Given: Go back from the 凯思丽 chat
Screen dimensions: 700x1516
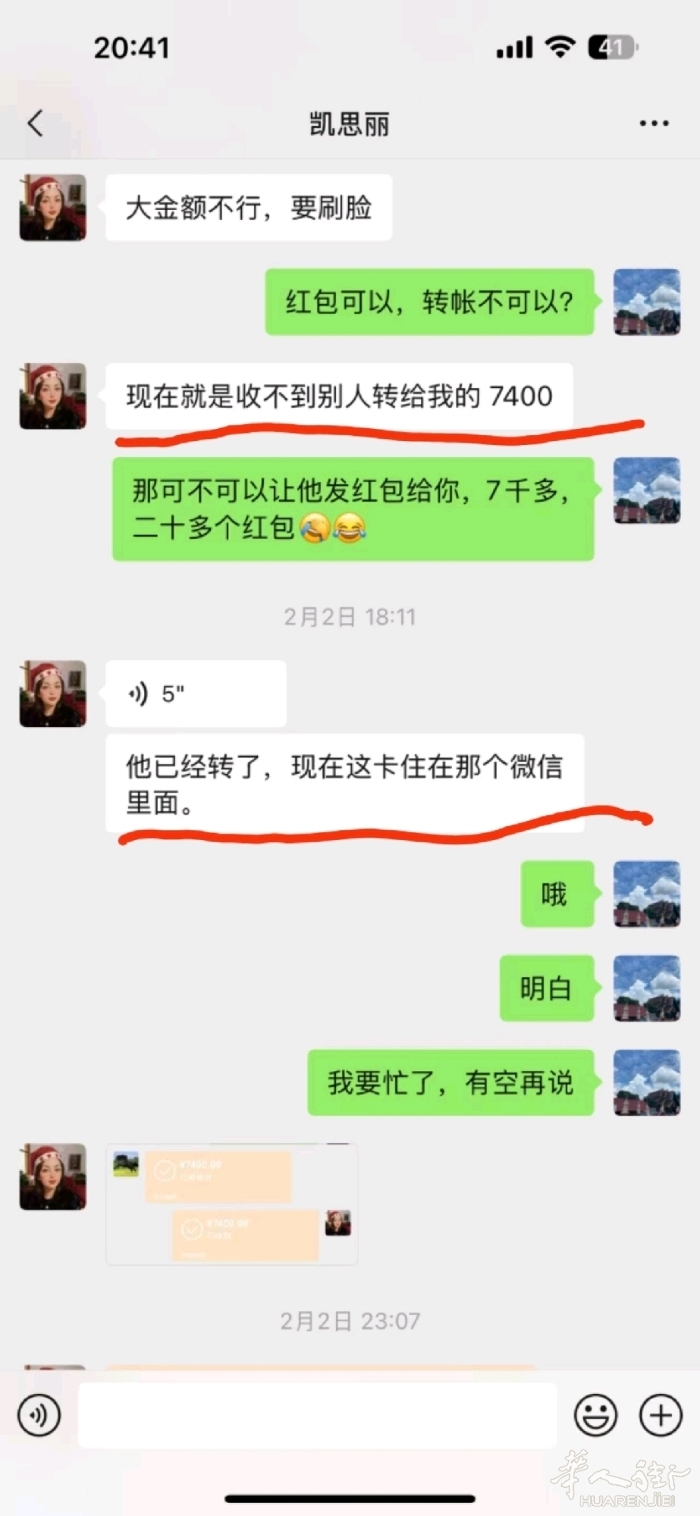Looking at the screenshot, I should [x=36, y=124].
